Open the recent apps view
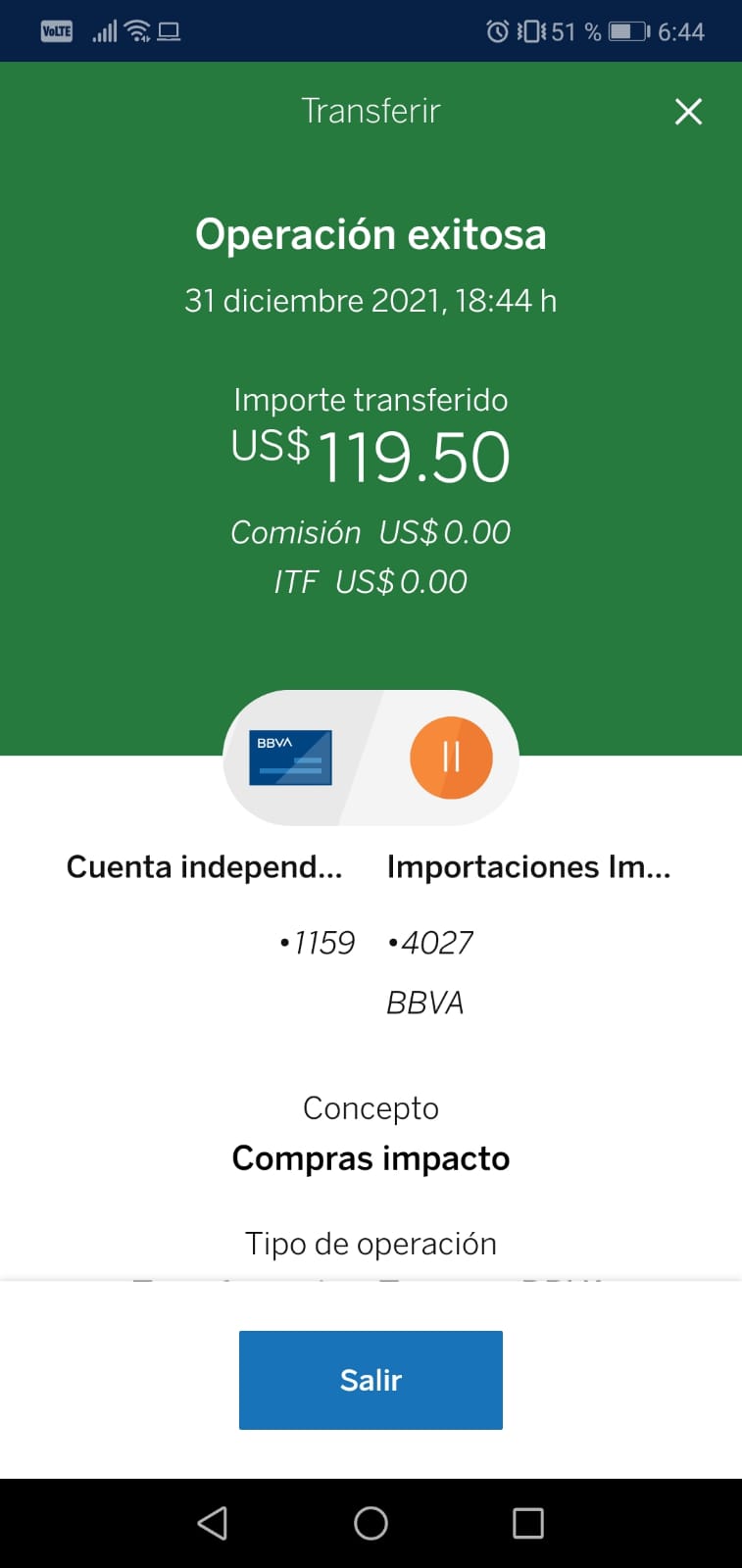The image size is (742, 1568). (x=527, y=1523)
